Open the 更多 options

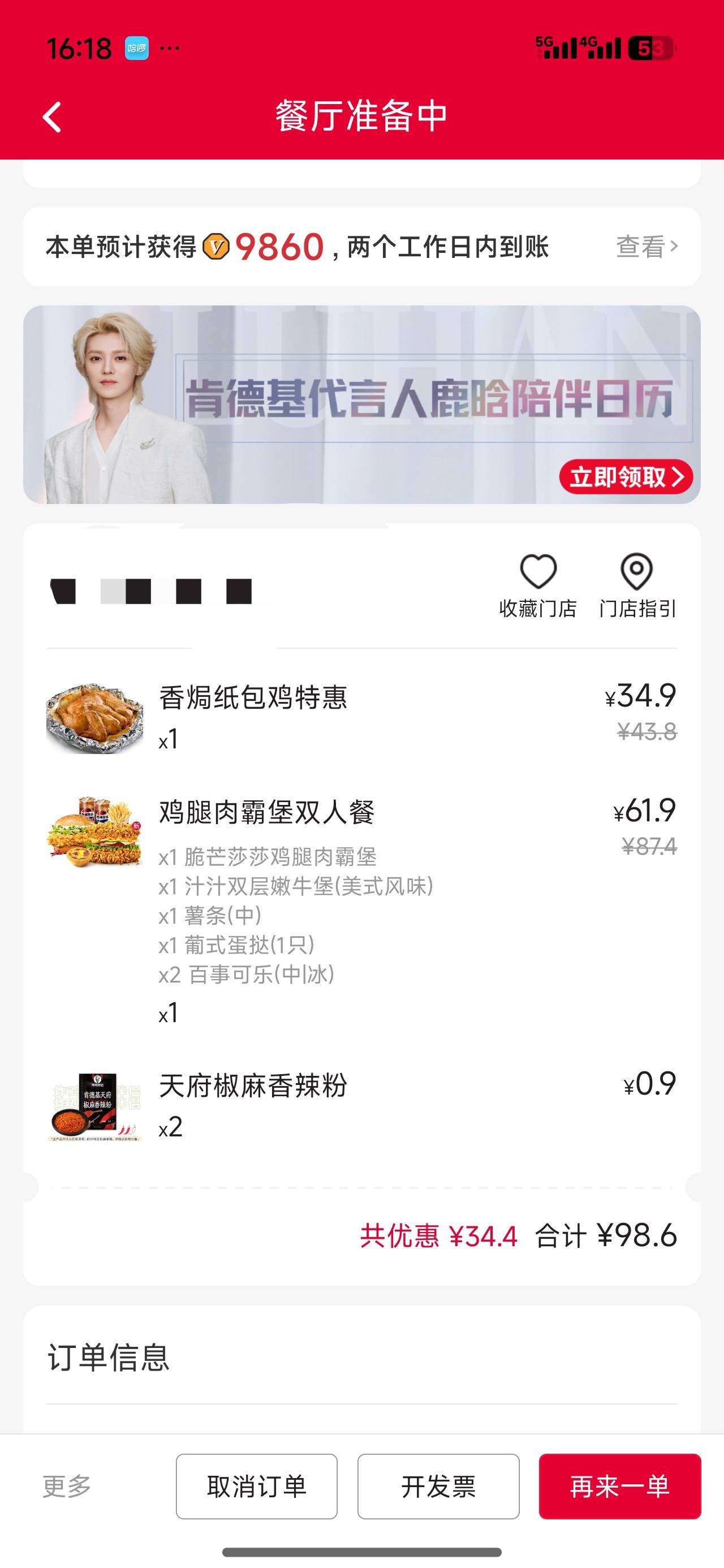point(67,1486)
